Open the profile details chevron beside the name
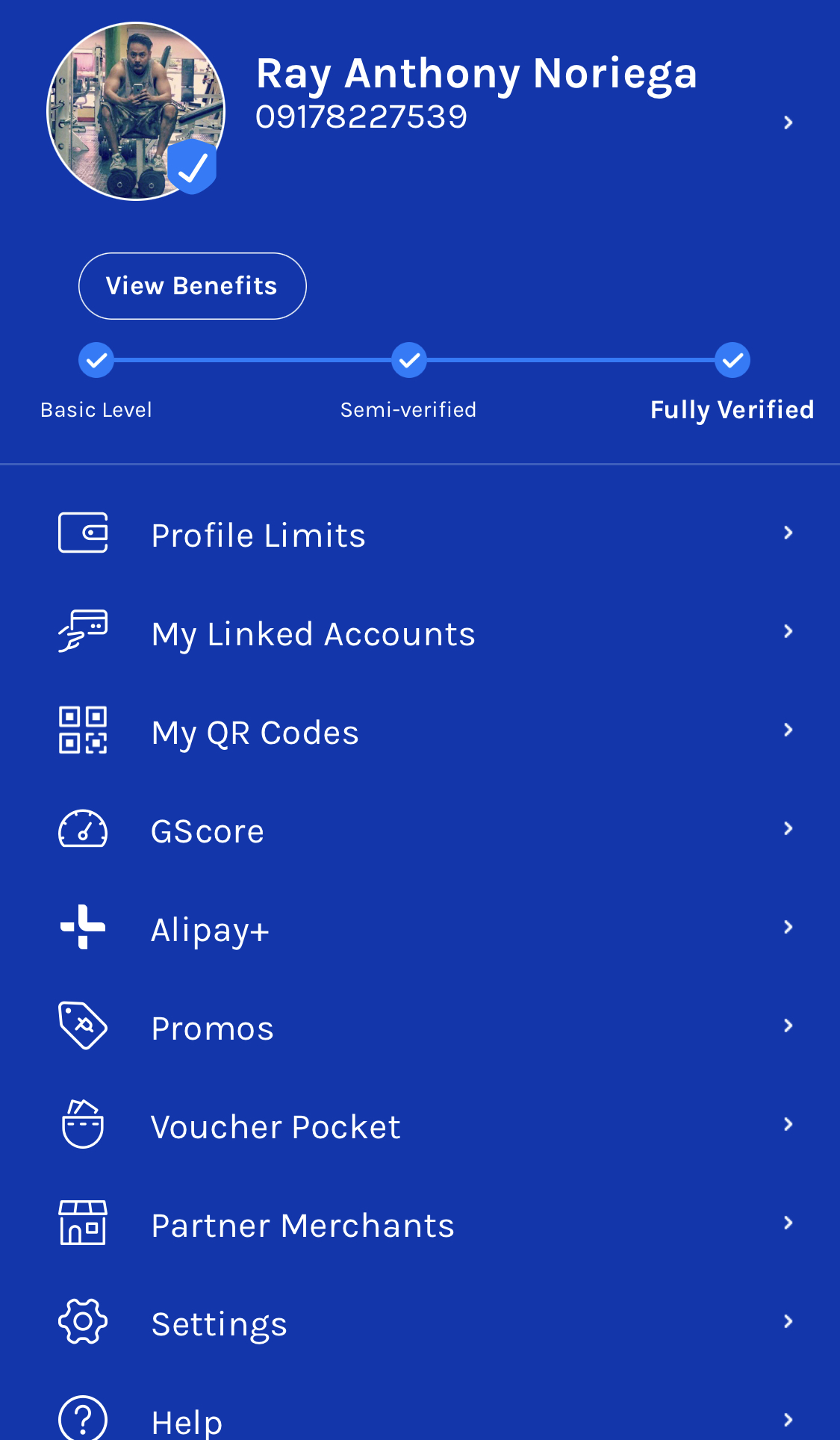Screen dimensions: 840x1440 [788, 122]
